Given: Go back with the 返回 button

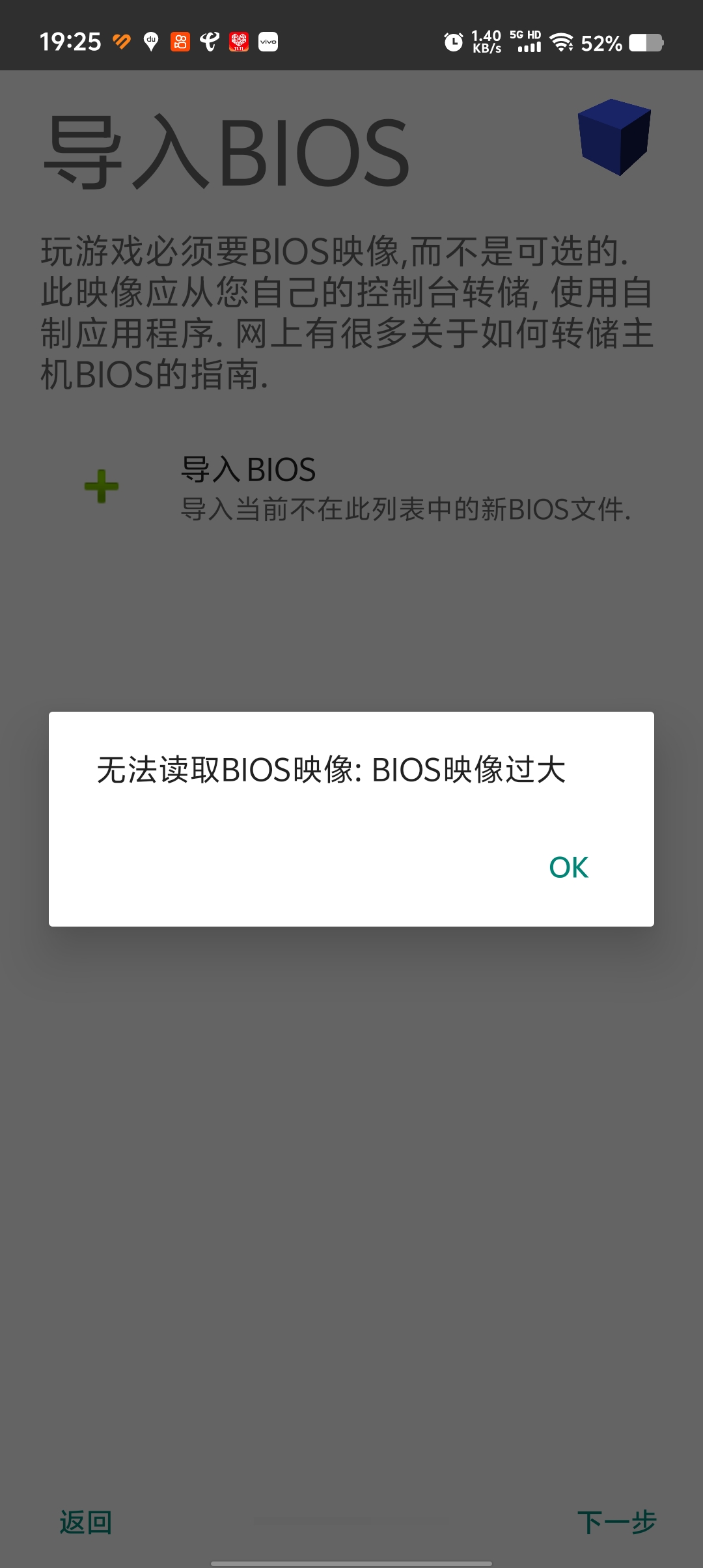Looking at the screenshot, I should [x=86, y=1522].
